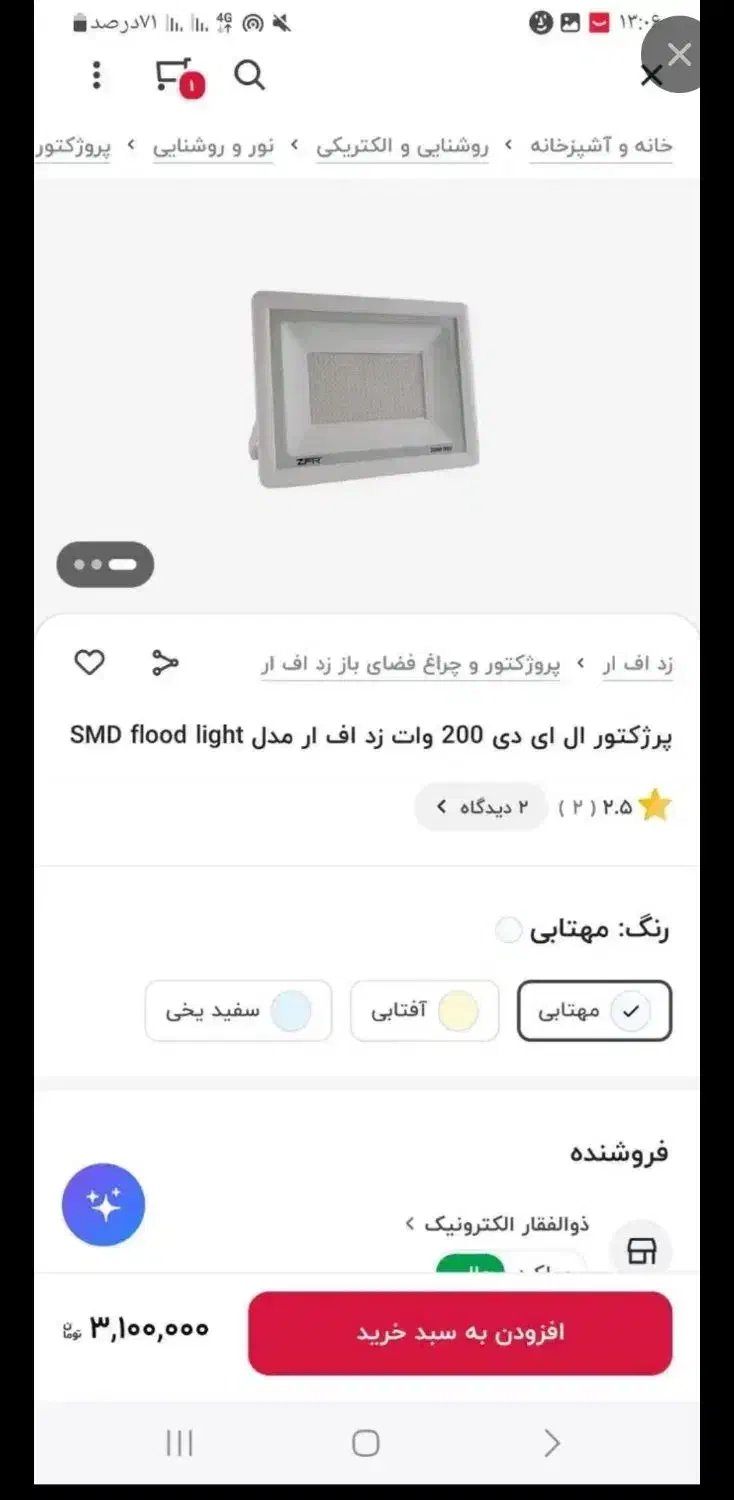Add product to favorites with the heart
The width and height of the screenshot is (734, 1500).
point(90,662)
